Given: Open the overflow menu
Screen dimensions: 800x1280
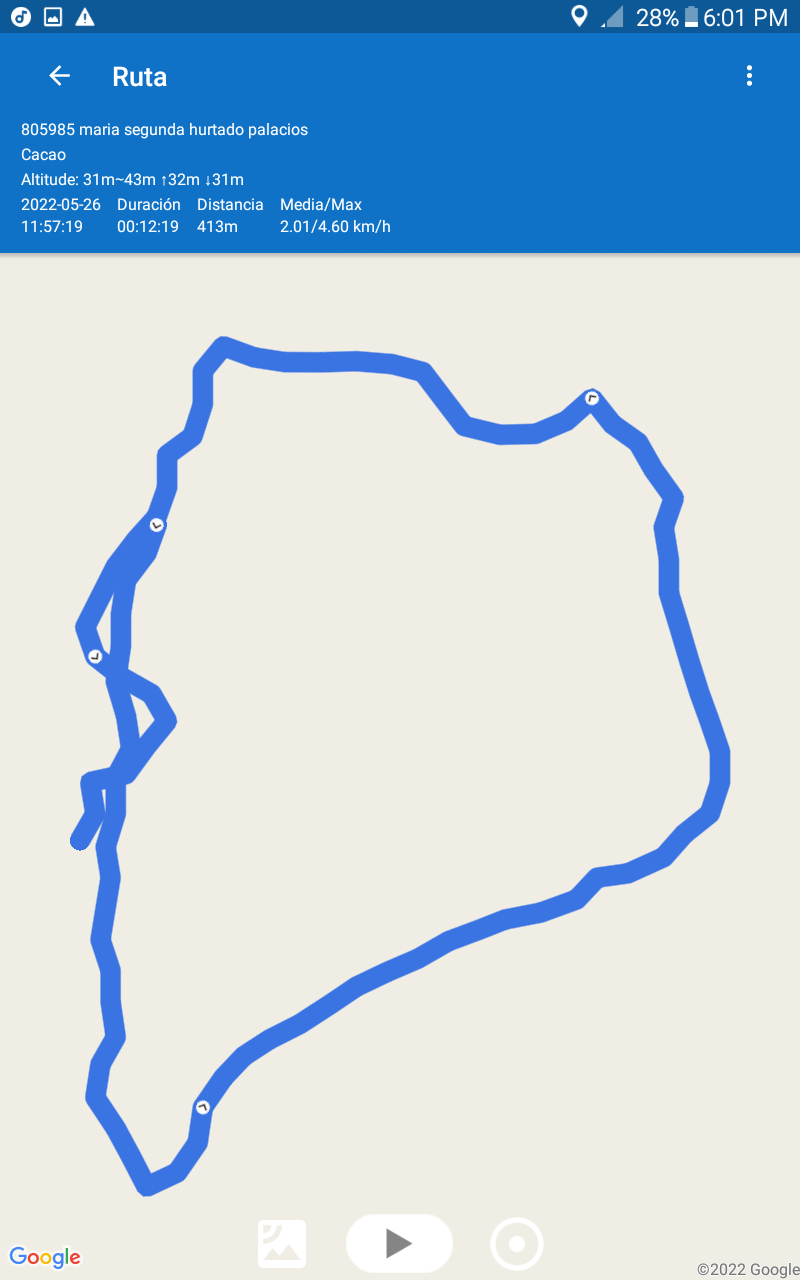Looking at the screenshot, I should [x=749, y=76].
